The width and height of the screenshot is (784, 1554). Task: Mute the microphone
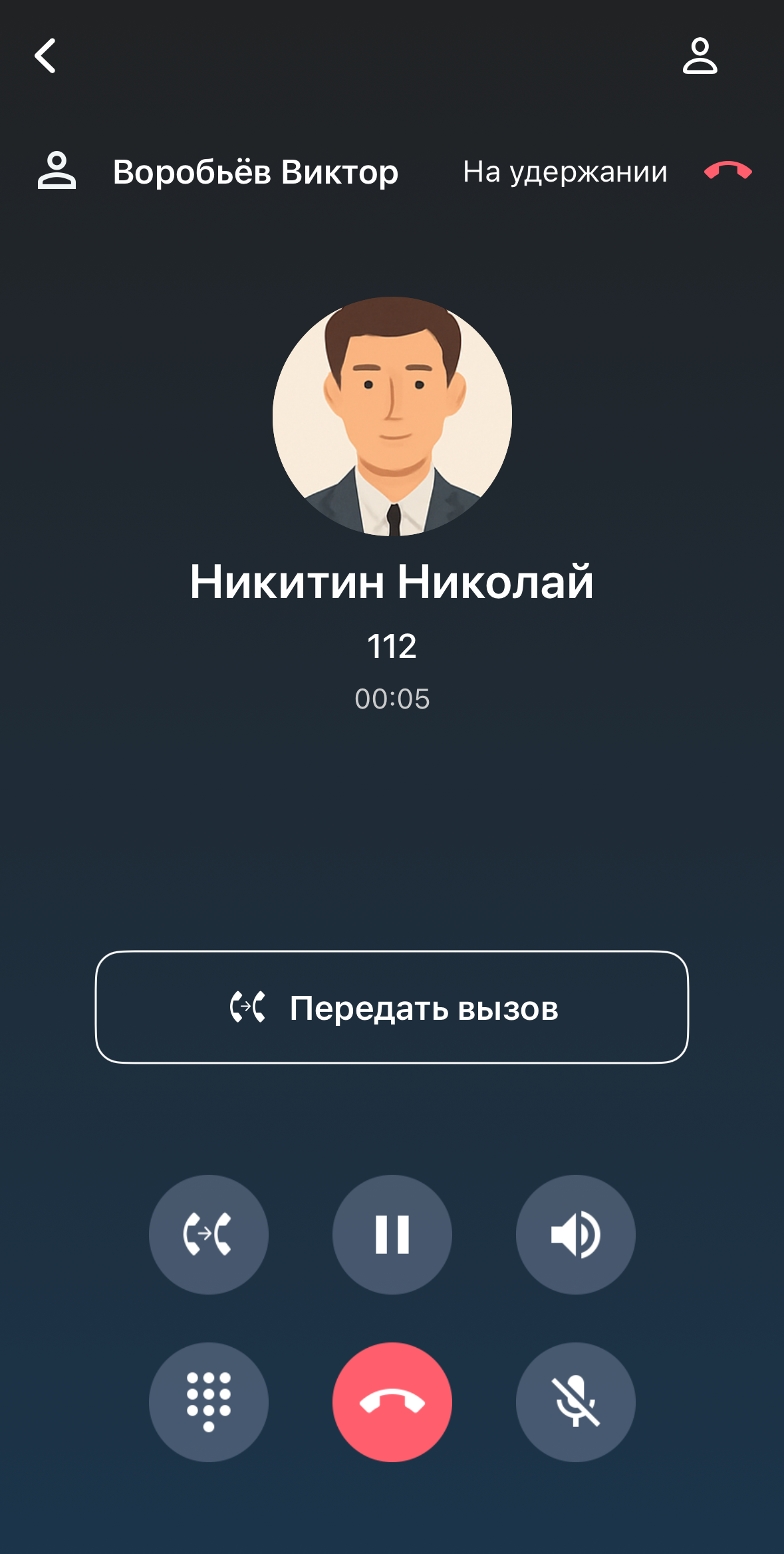click(575, 1402)
